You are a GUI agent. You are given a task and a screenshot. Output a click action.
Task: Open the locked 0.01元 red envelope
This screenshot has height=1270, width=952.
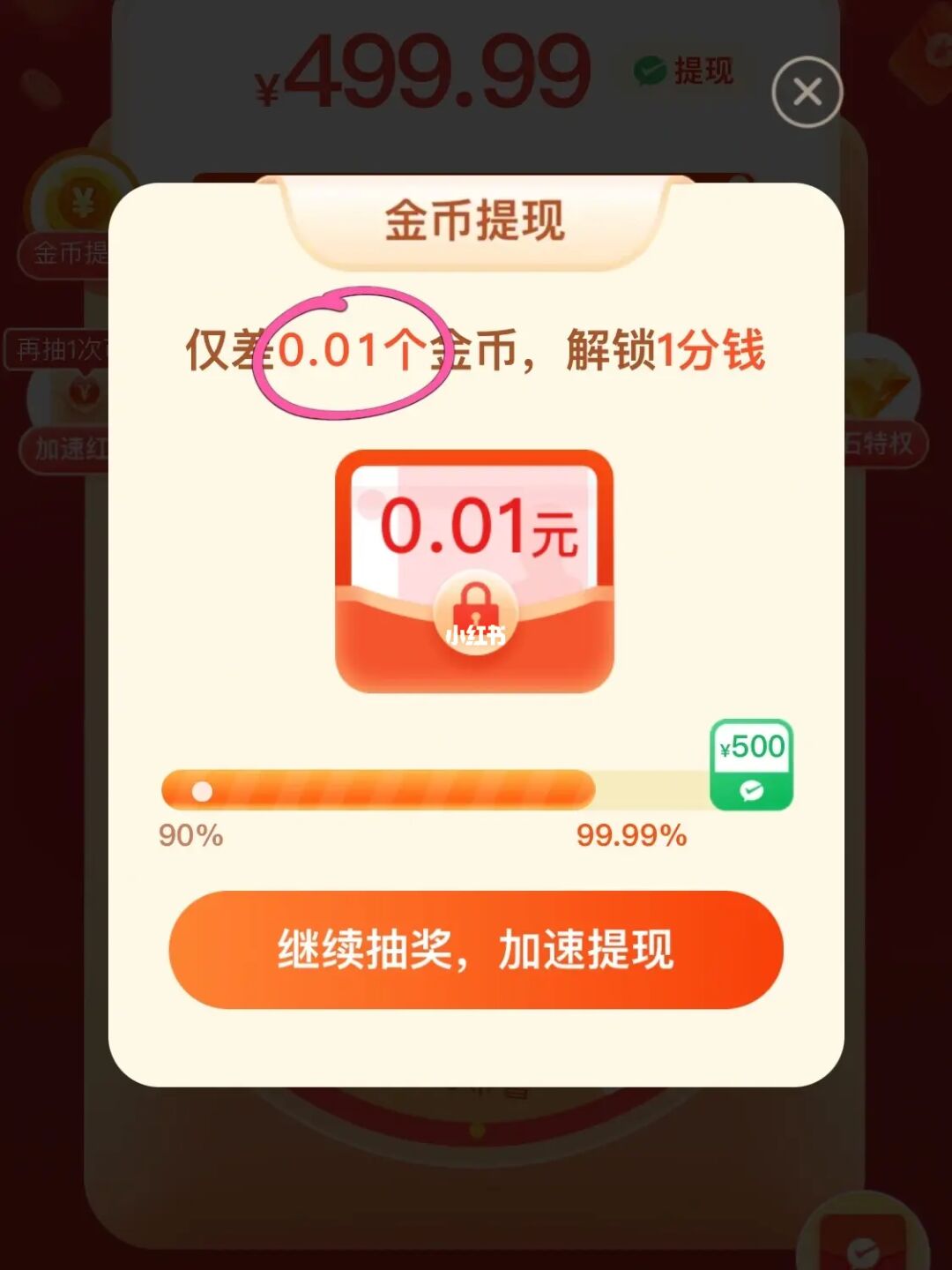(x=474, y=571)
